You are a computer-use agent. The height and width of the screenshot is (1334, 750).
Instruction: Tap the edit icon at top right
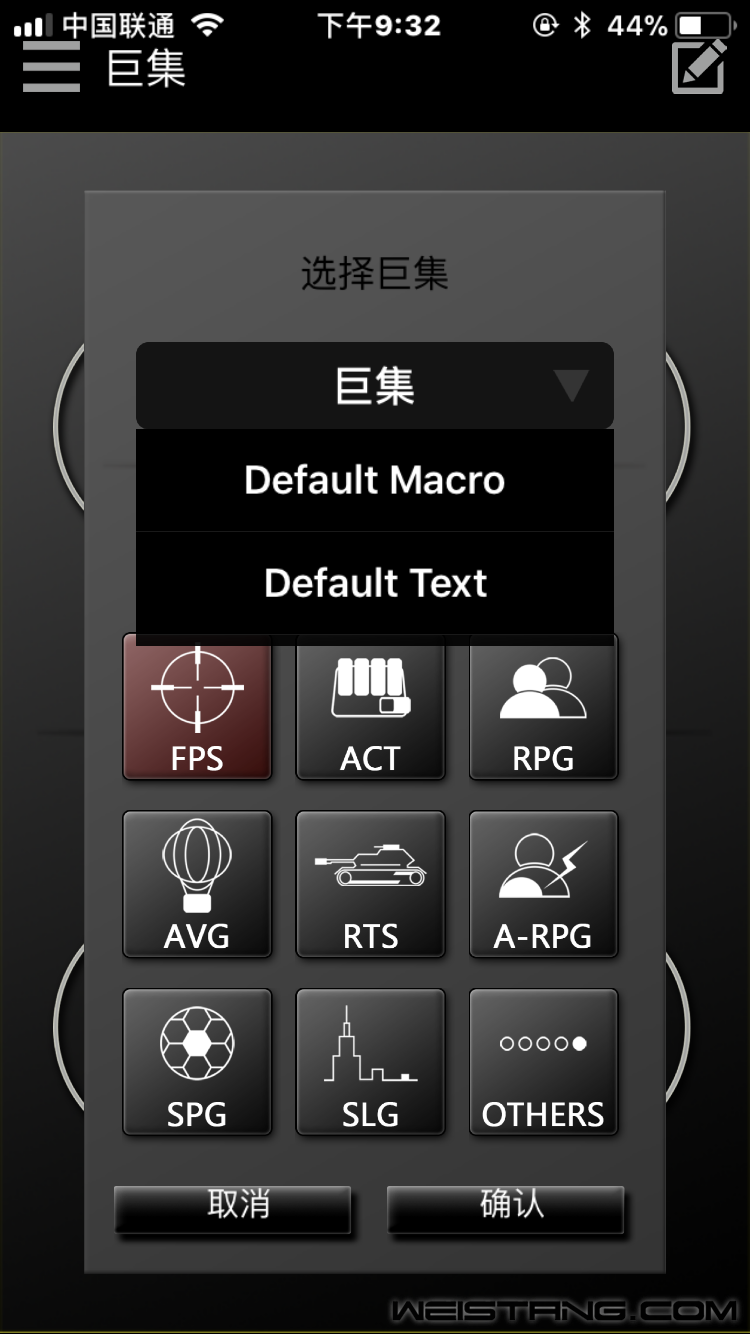click(x=698, y=67)
